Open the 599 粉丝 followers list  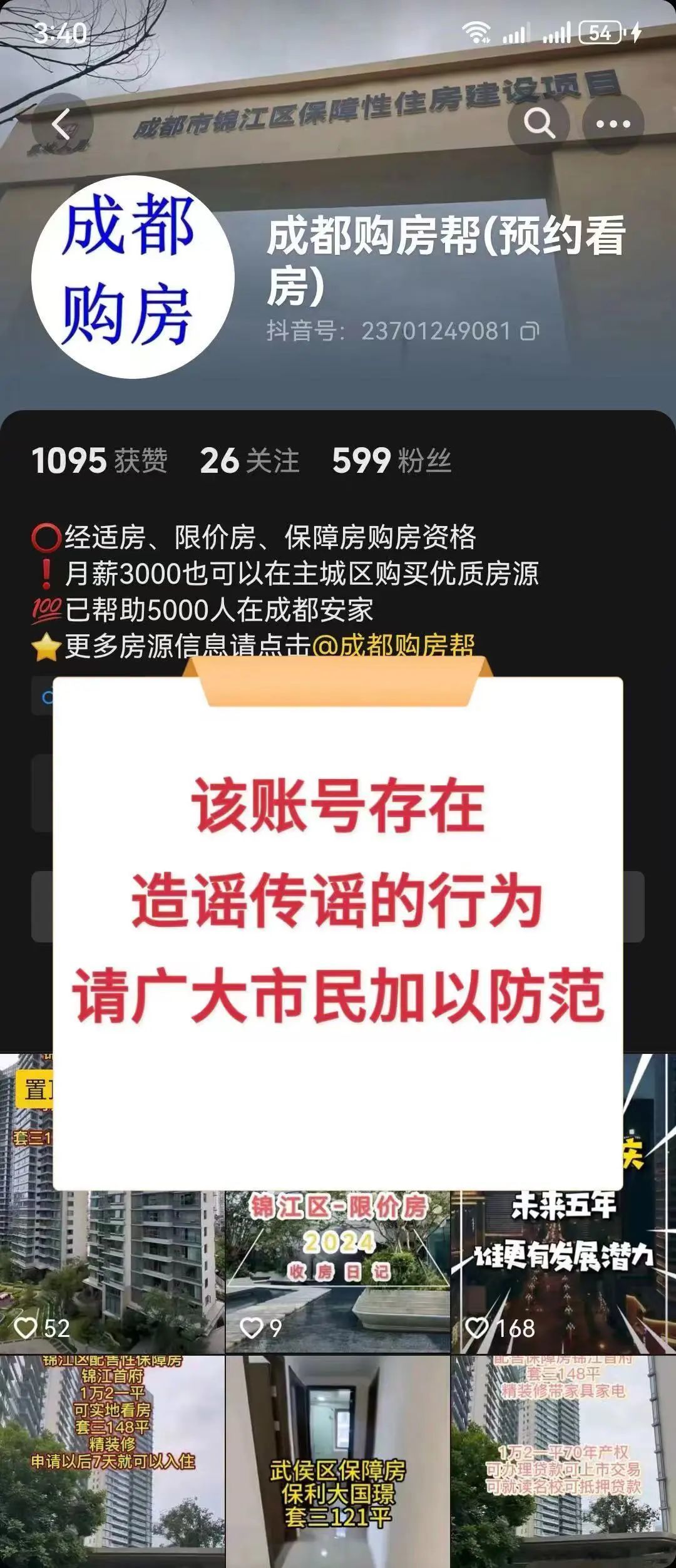(x=392, y=461)
